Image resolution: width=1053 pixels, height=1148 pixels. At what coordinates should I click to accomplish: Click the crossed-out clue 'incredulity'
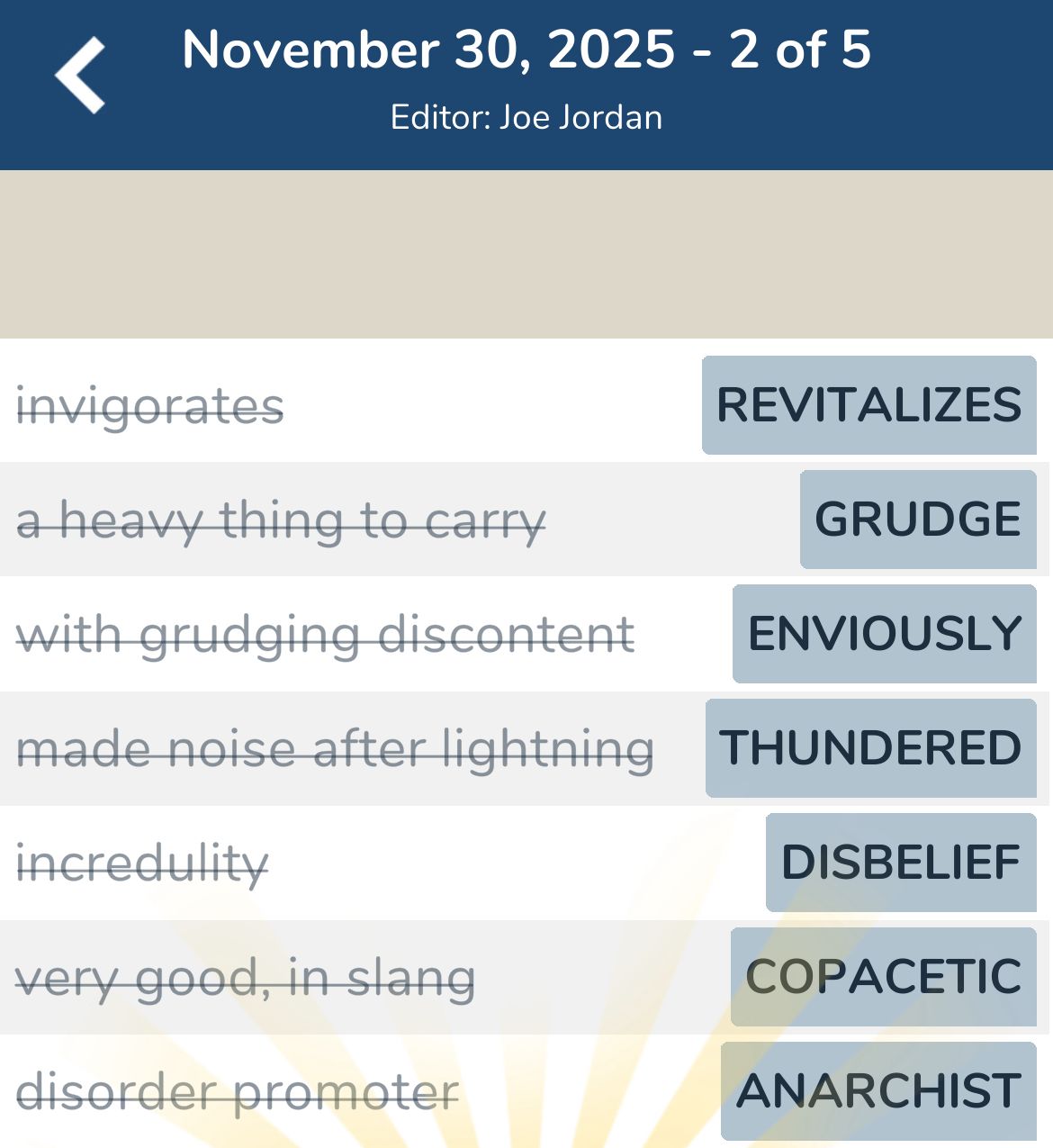[x=140, y=862]
